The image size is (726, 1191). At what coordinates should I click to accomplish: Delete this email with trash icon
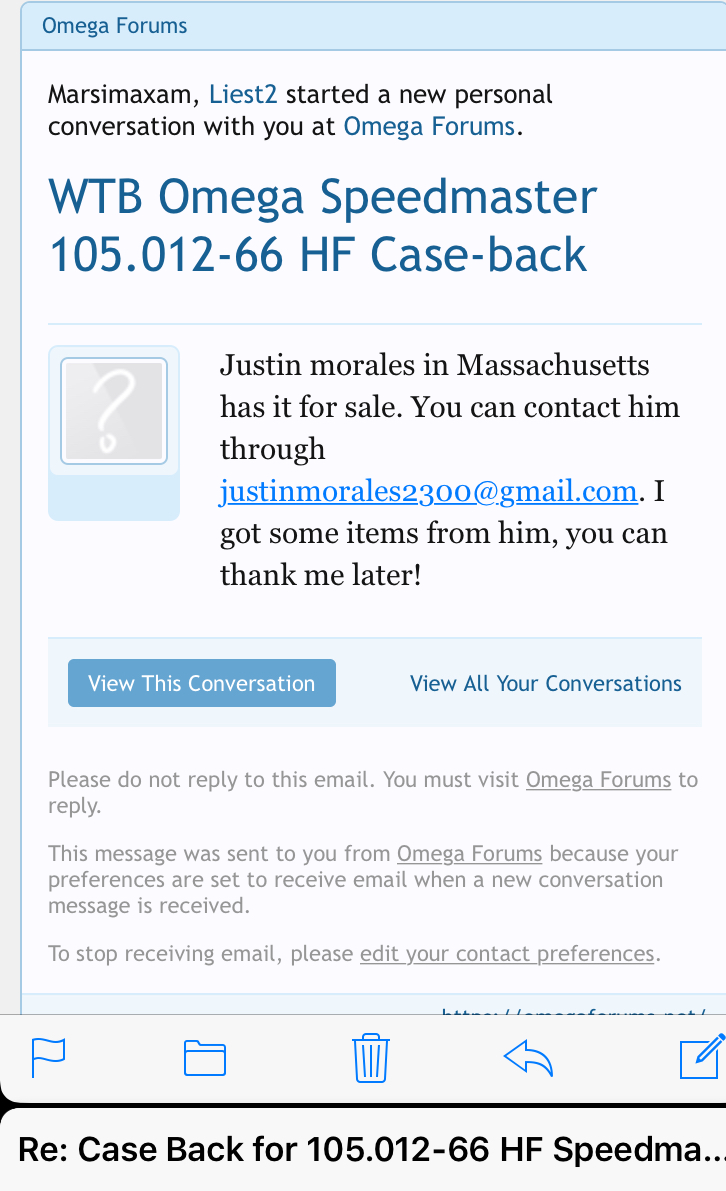click(x=370, y=1057)
